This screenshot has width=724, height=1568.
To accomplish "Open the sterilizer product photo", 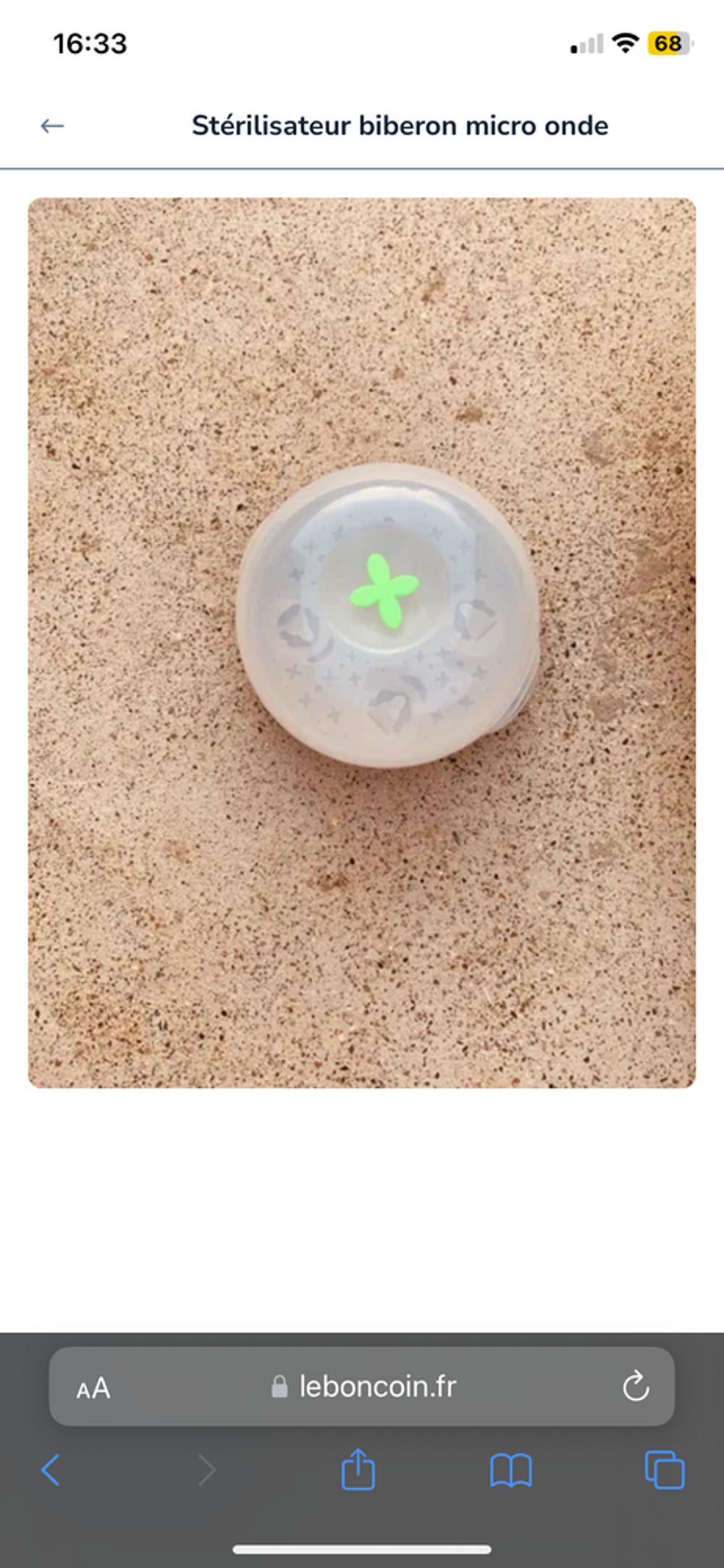I will click(x=362, y=642).
